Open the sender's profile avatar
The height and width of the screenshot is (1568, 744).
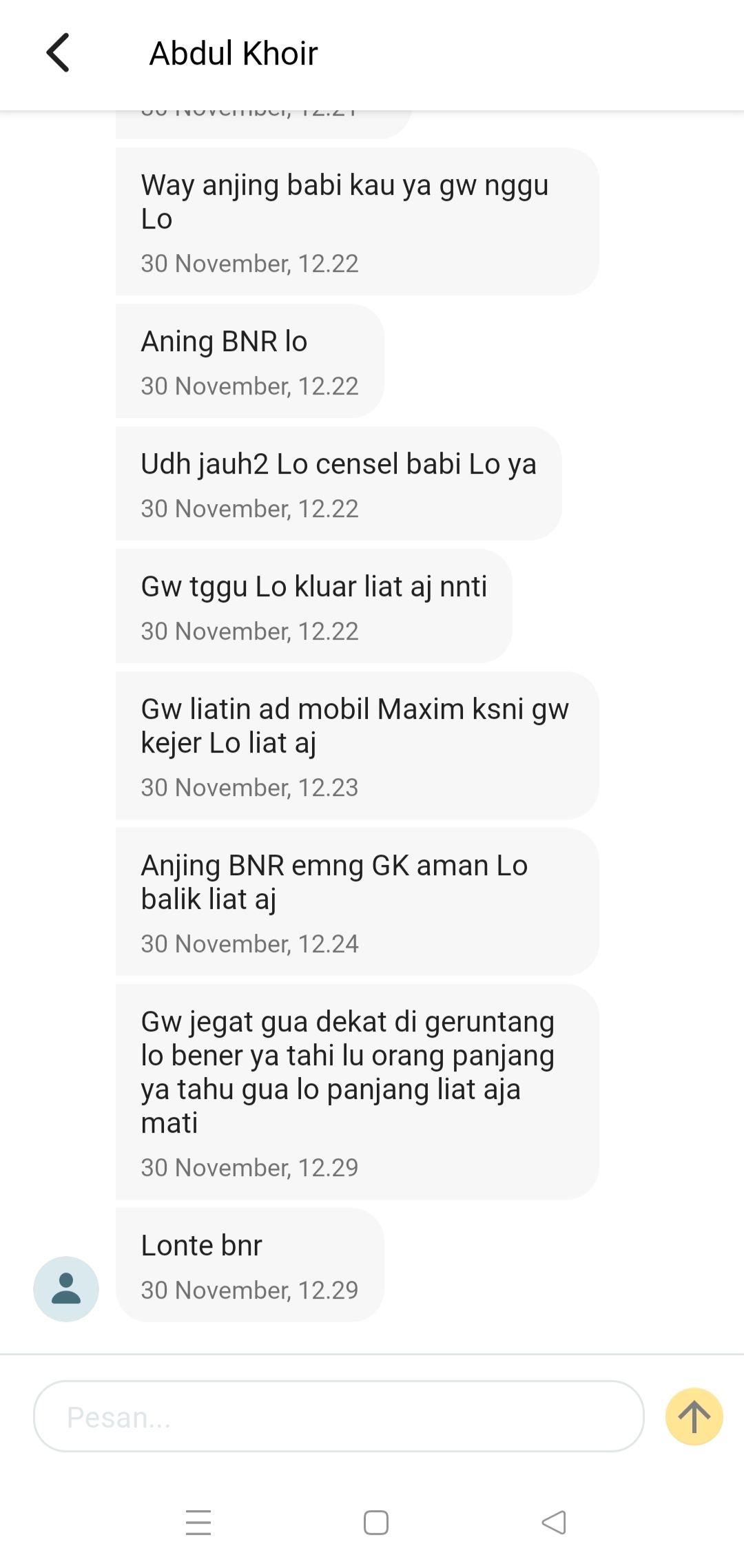pyautogui.click(x=66, y=1288)
